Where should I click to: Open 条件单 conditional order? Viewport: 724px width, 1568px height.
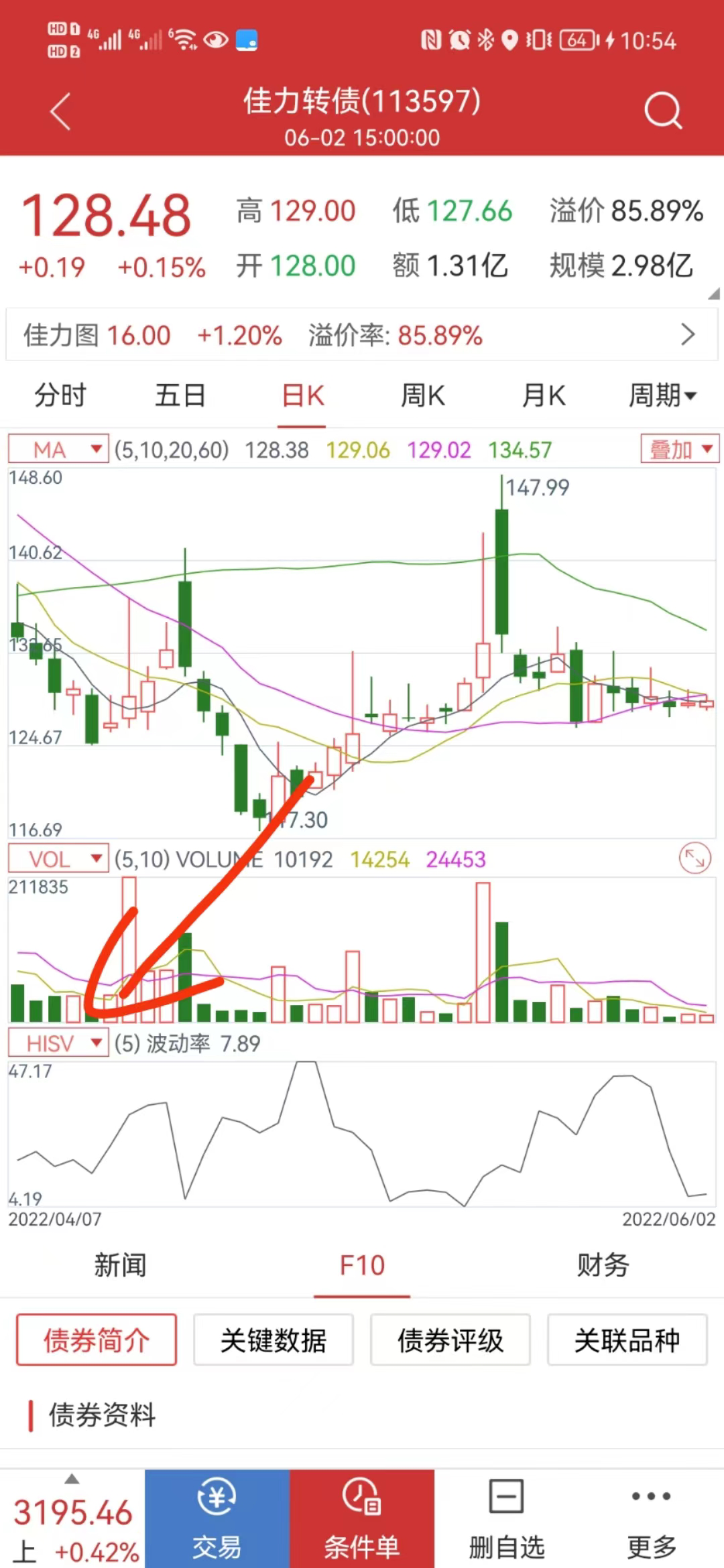[362, 1518]
